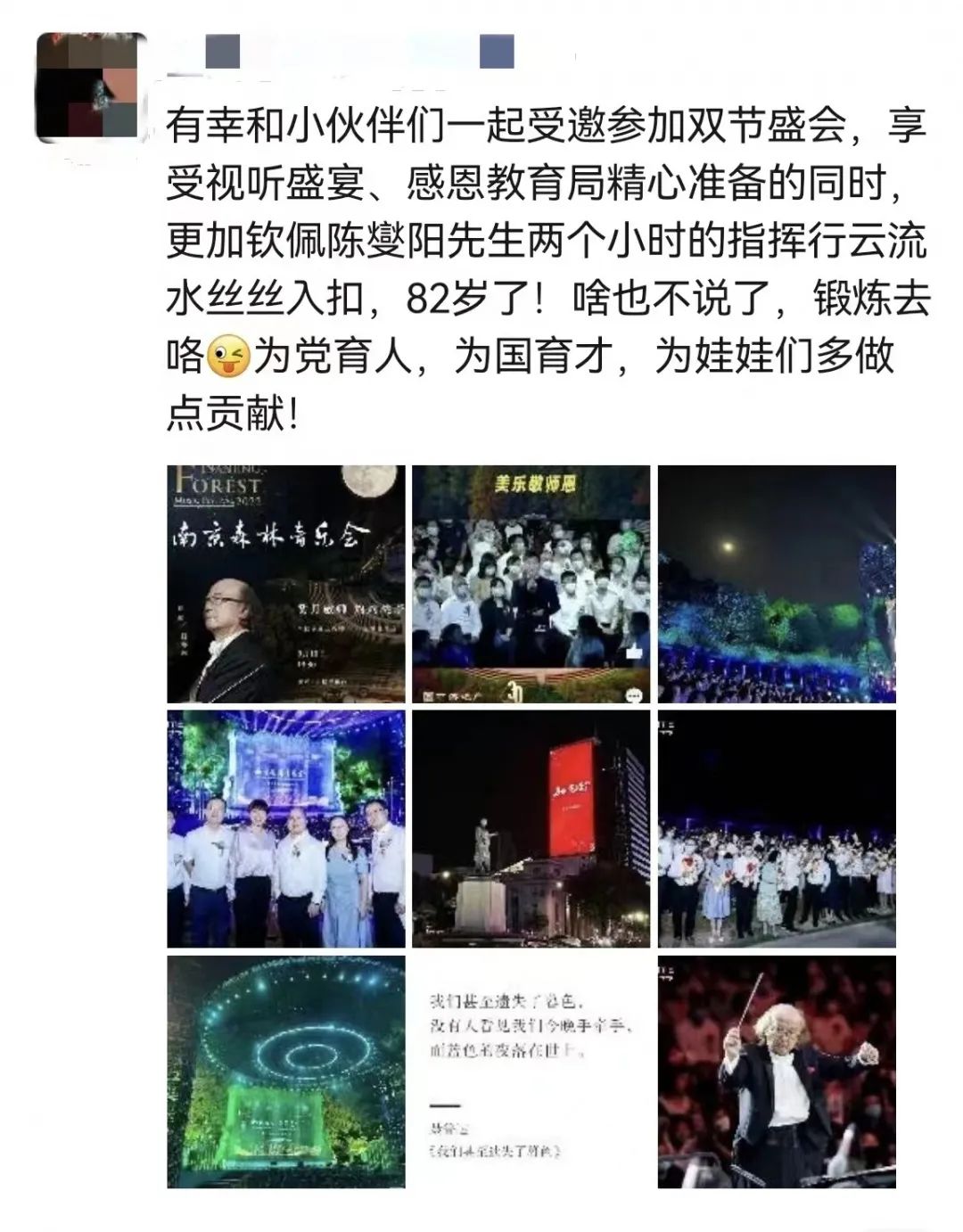Open the Nanjing Forest concert poster photo
This screenshot has height=1232, width=963.
tap(285, 584)
